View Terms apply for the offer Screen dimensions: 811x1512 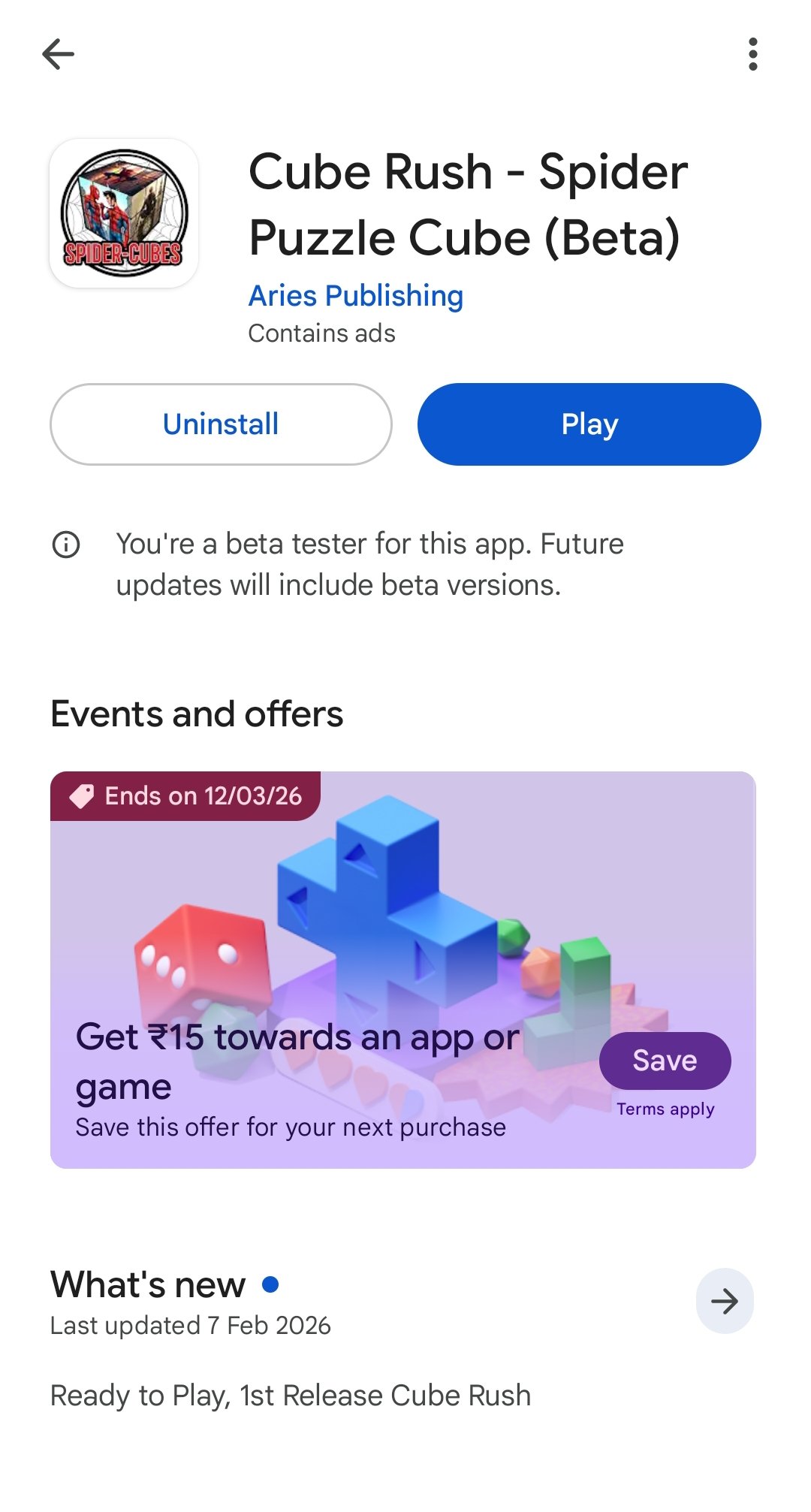pos(665,1109)
